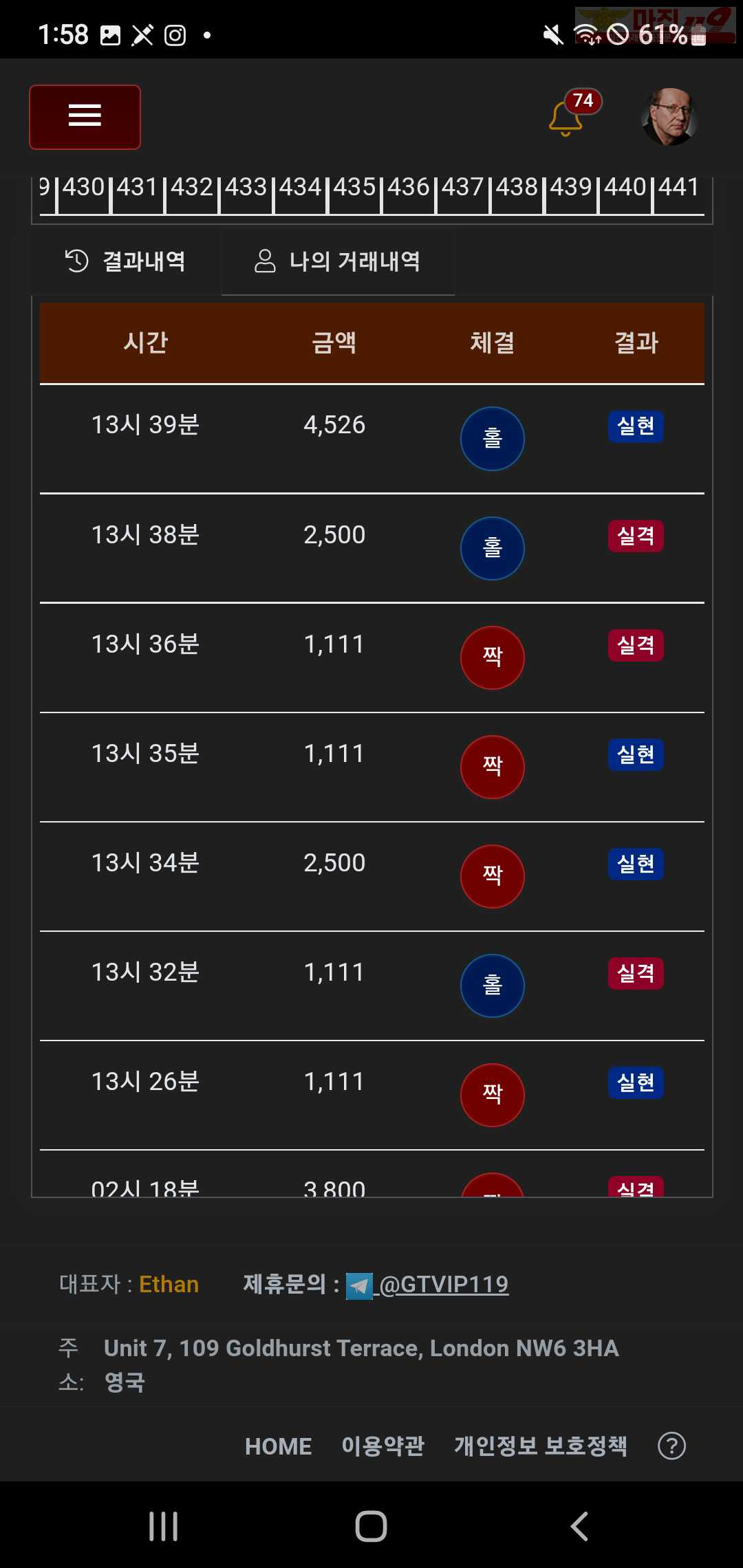Image resolution: width=743 pixels, height=1568 pixels.
Task: Tap the help question mark icon
Action: click(x=671, y=1446)
